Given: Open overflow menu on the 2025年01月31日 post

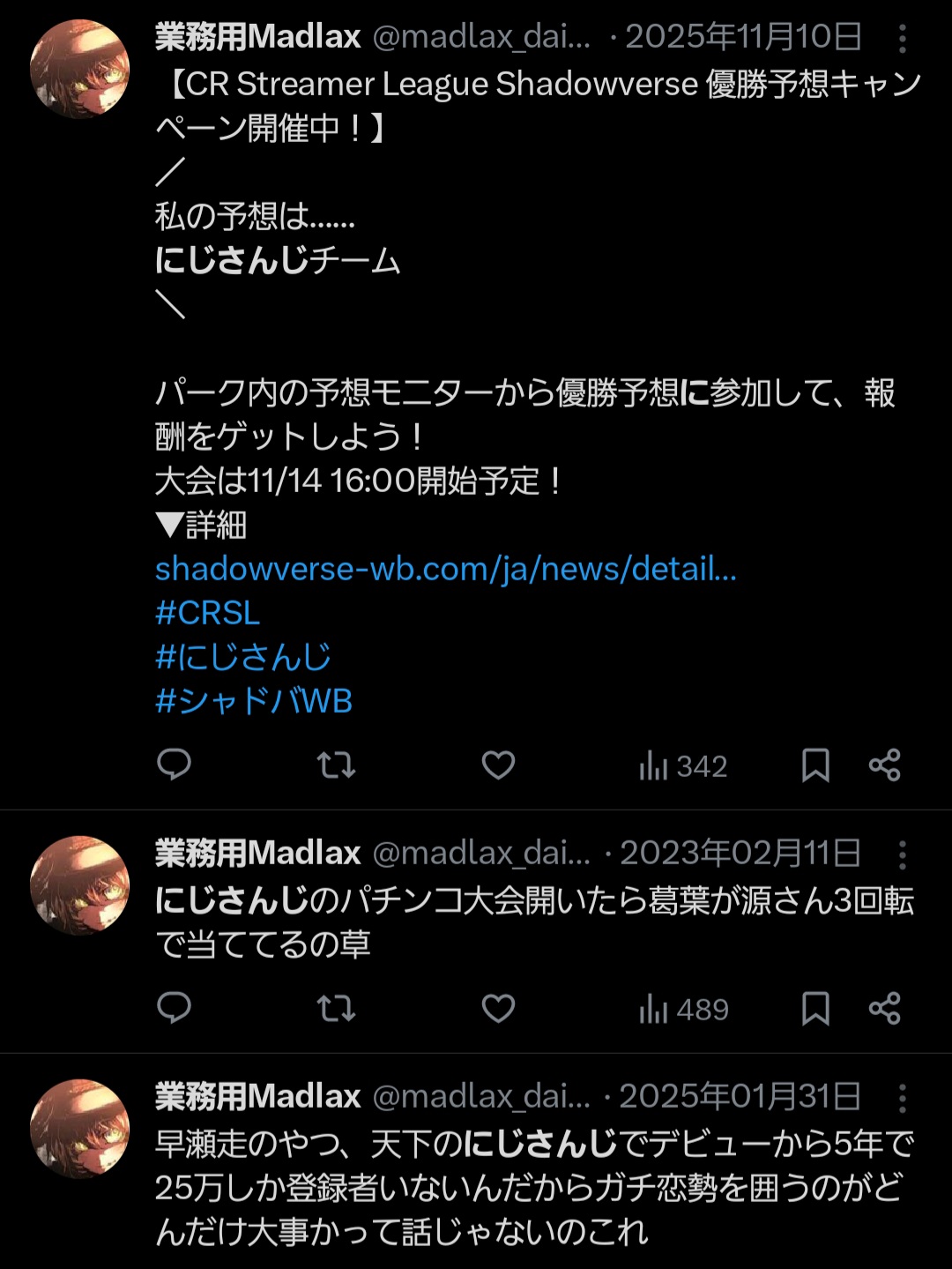Looking at the screenshot, I should pos(902,1098).
